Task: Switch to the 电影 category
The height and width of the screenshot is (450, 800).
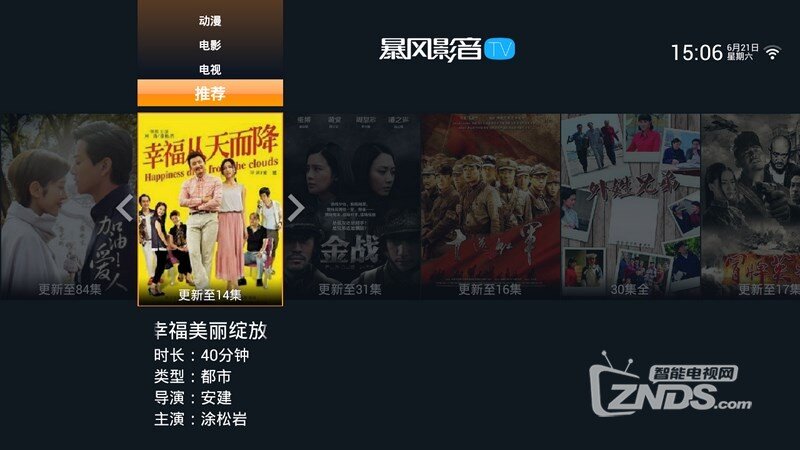Action: click(x=210, y=45)
